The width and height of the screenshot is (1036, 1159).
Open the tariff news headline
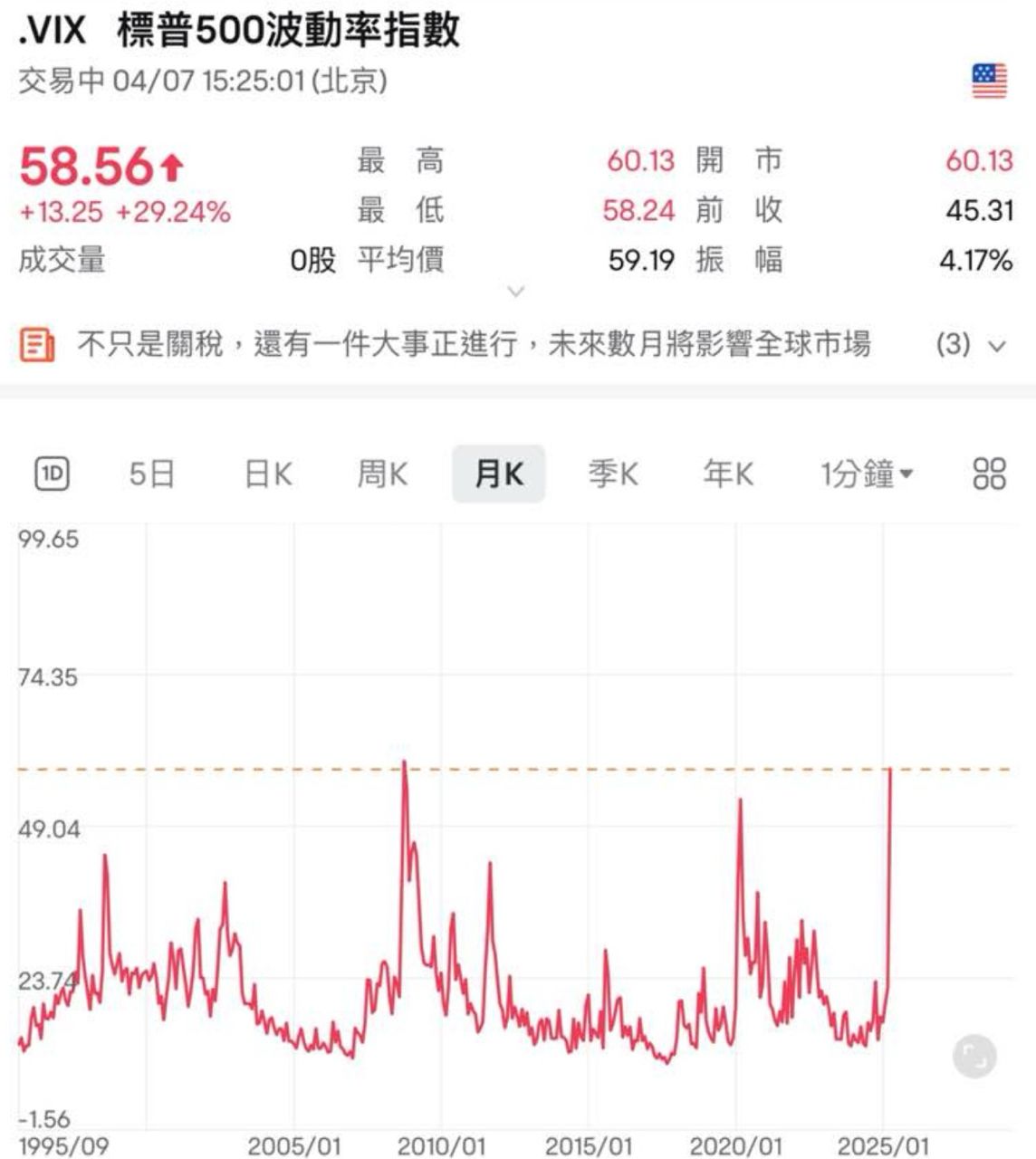pyautogui.click(x=473, y=345)
